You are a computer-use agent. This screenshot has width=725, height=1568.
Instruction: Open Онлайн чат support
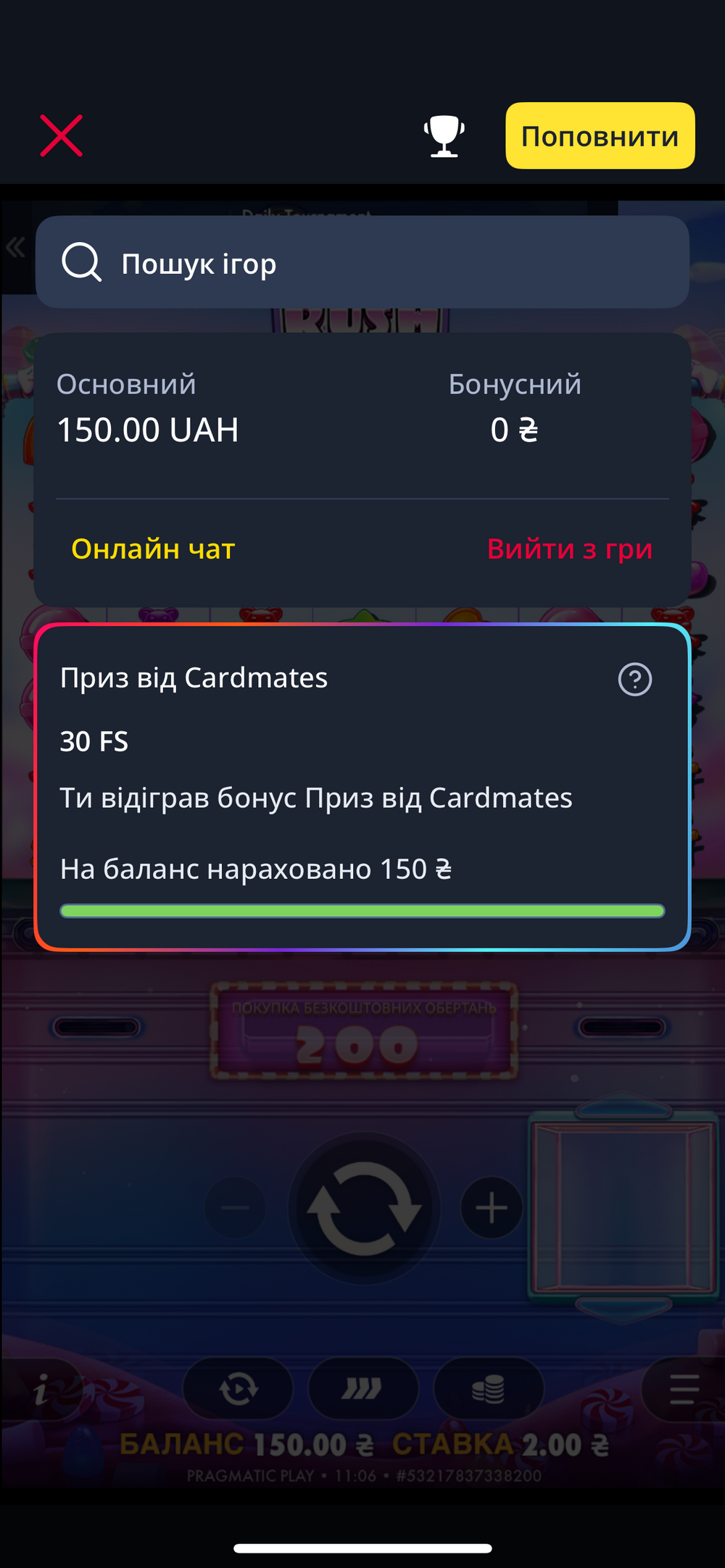pos(153,549)
